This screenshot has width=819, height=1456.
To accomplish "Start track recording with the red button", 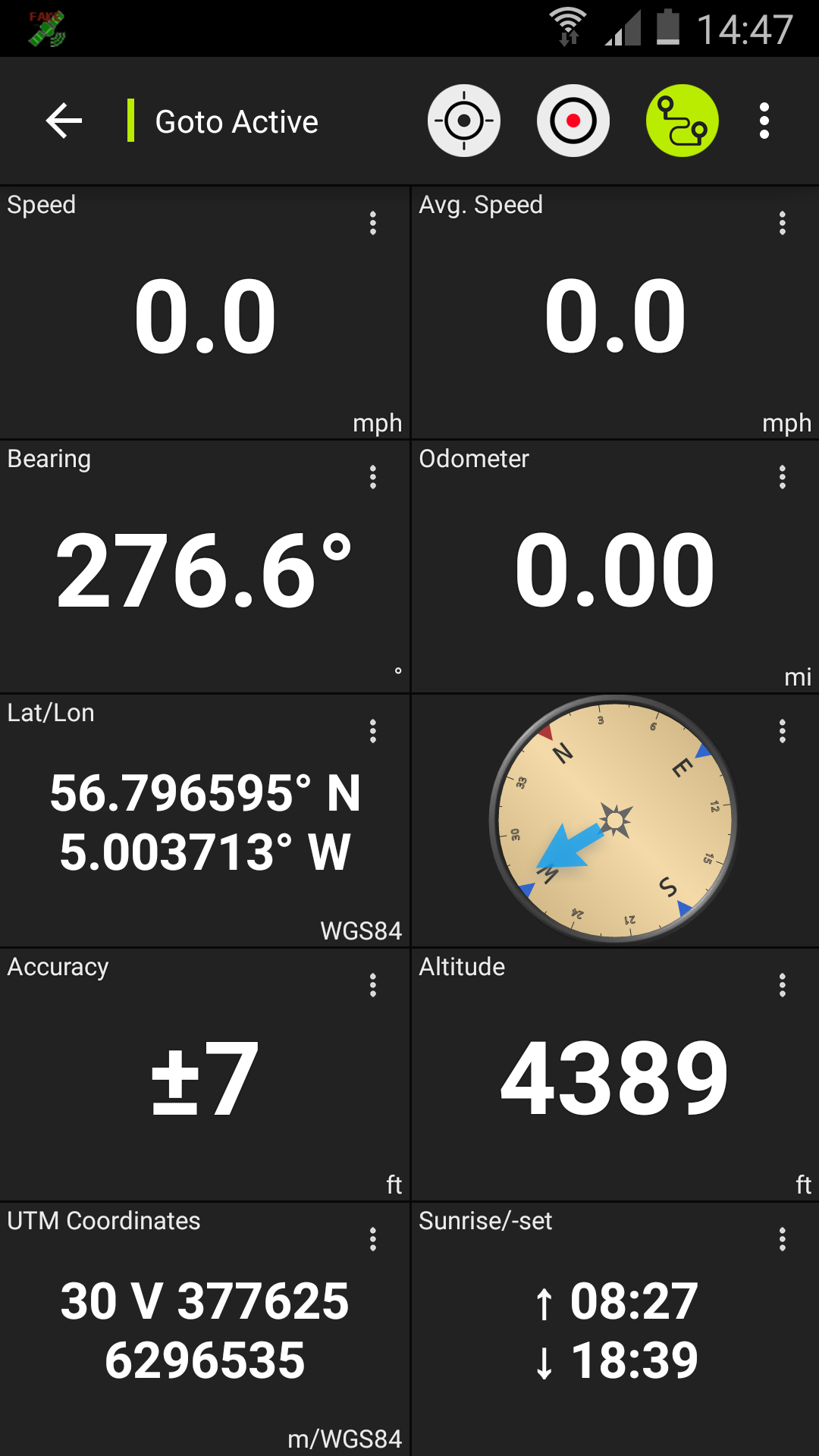I will [x=573, y=121].
